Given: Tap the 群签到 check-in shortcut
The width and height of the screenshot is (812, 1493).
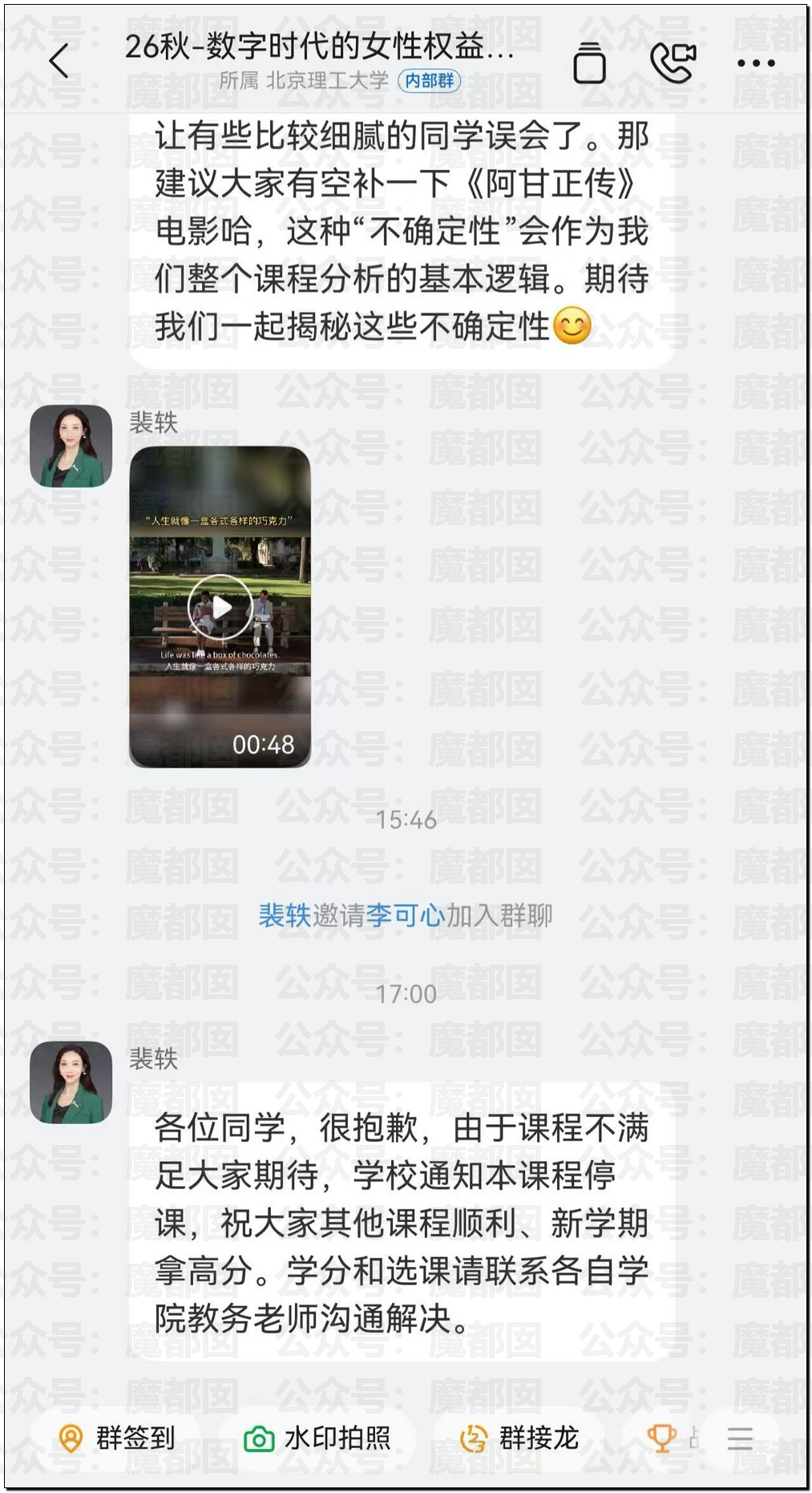Looking at the screenshot, I should point(117,1438).
